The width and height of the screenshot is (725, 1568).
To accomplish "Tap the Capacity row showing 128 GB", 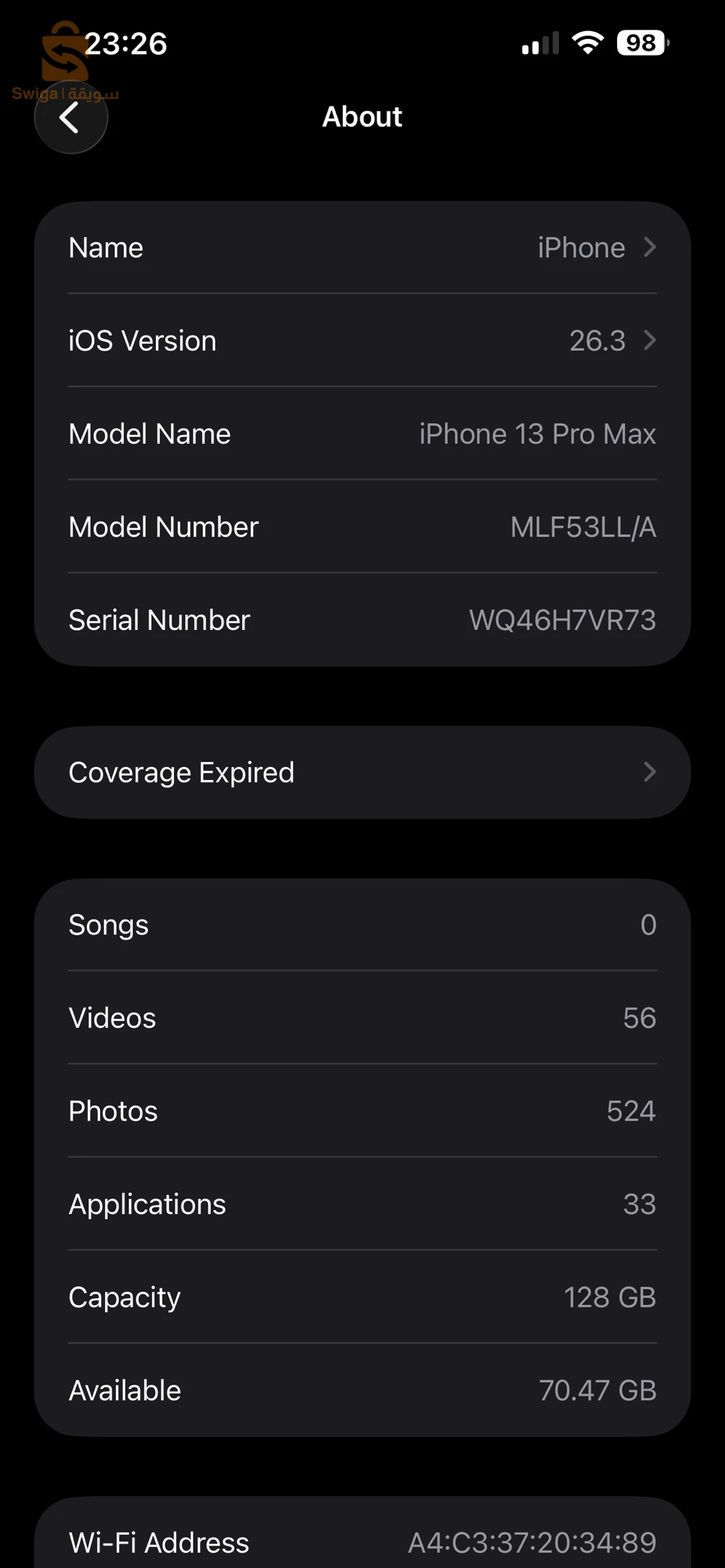I will [x=362, y=1298].
